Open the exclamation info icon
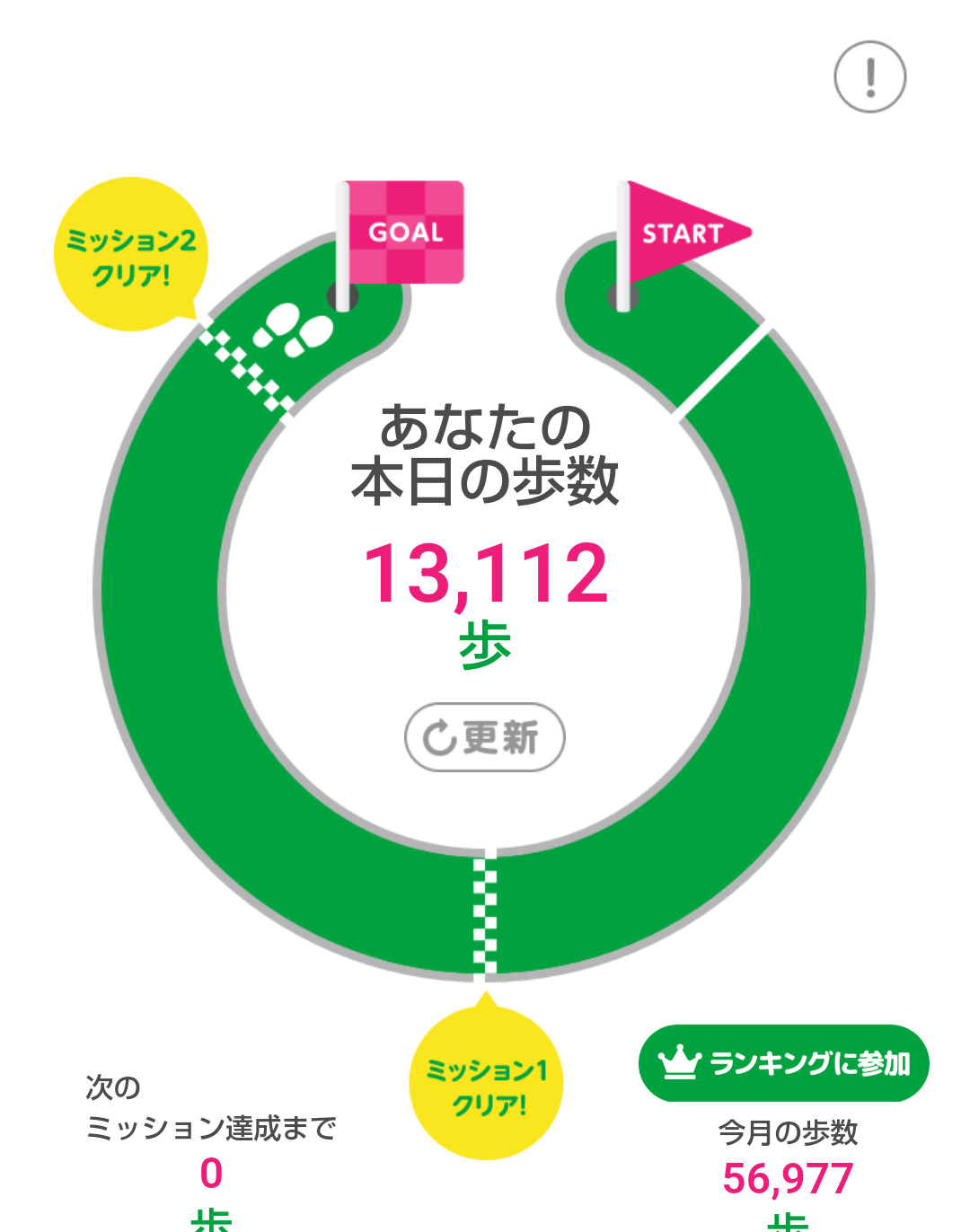This screenshot has width=970, height=1232. coord(869,76)
